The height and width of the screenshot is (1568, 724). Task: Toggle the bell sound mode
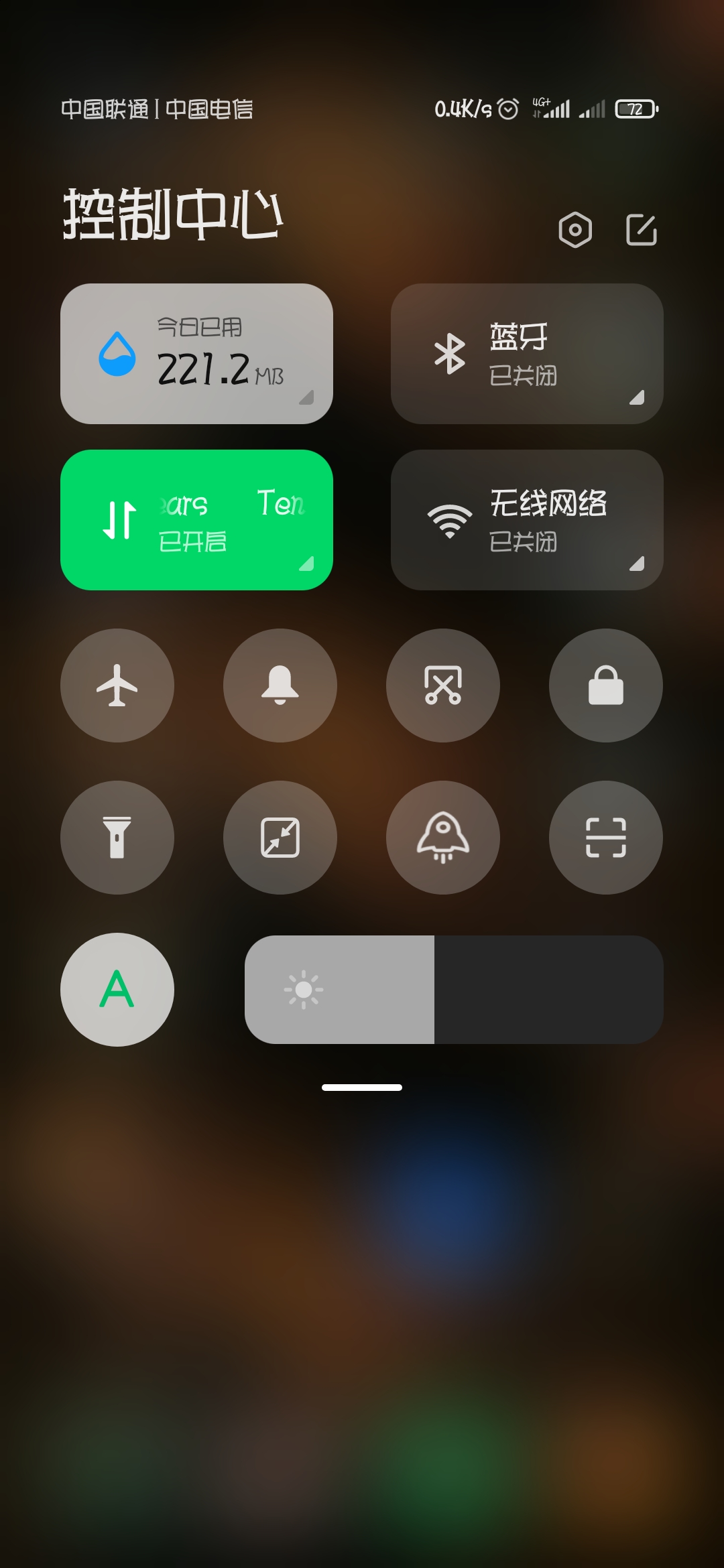[x=280, y=685]
